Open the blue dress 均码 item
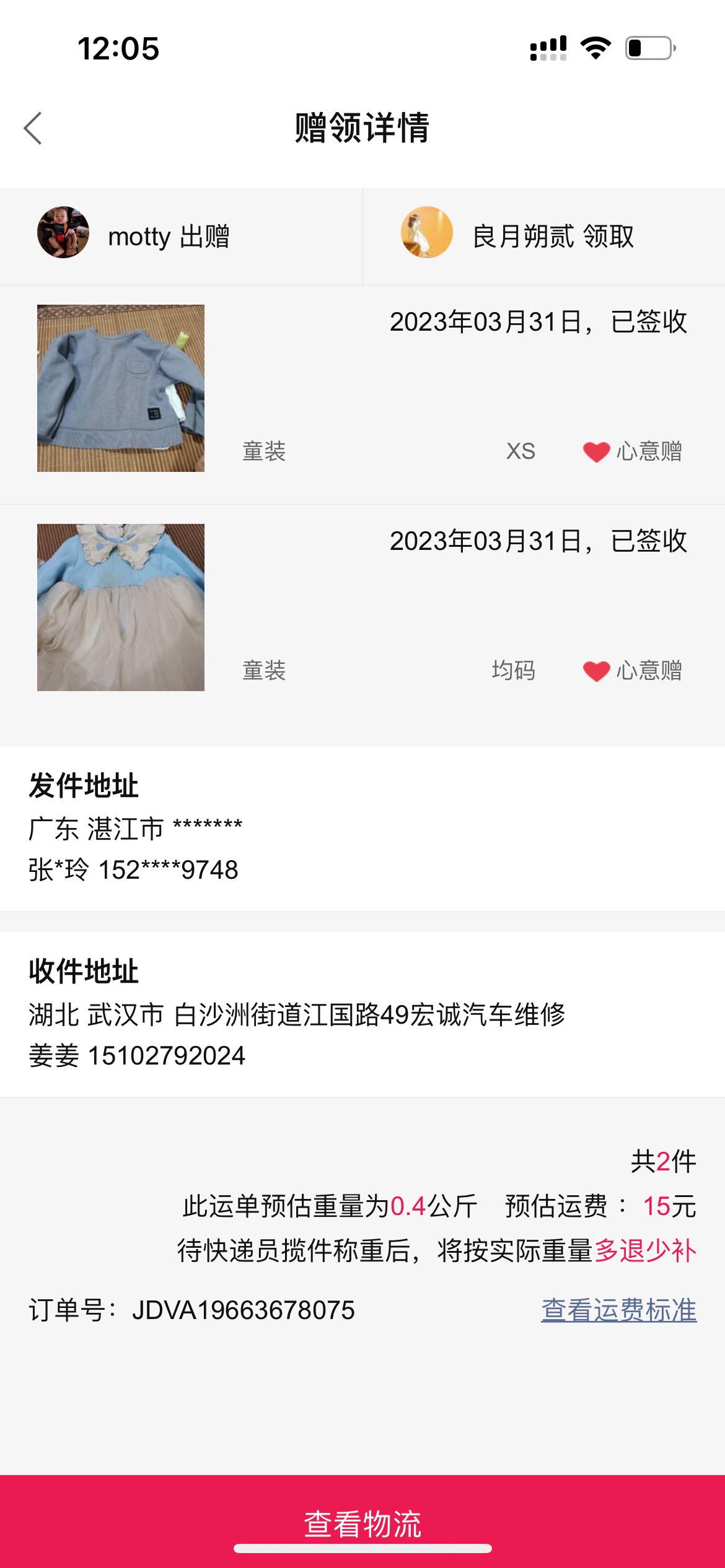 (x=362, y=614)
